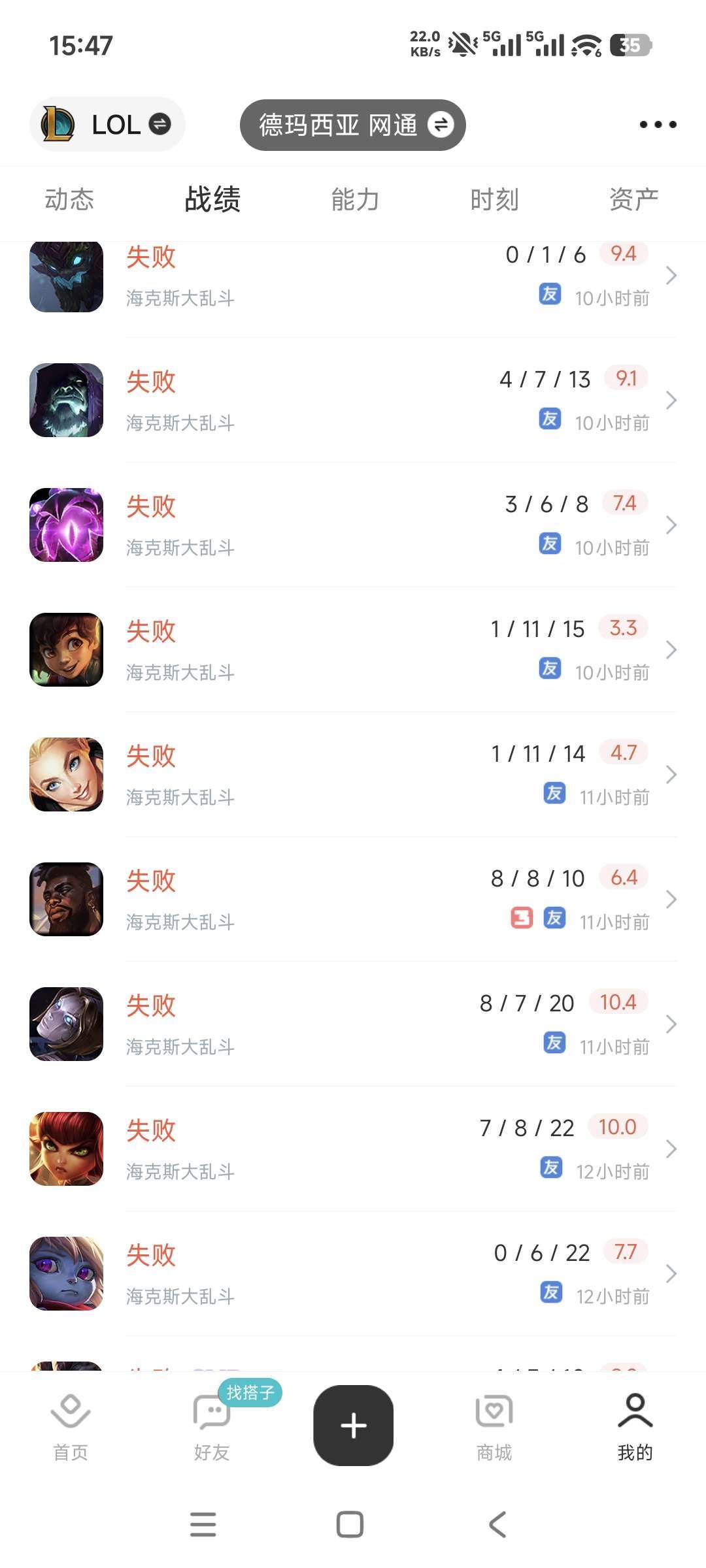Tap the plus button to create a post
The height and width of the screenshot is (1568, 706).
353,1425
